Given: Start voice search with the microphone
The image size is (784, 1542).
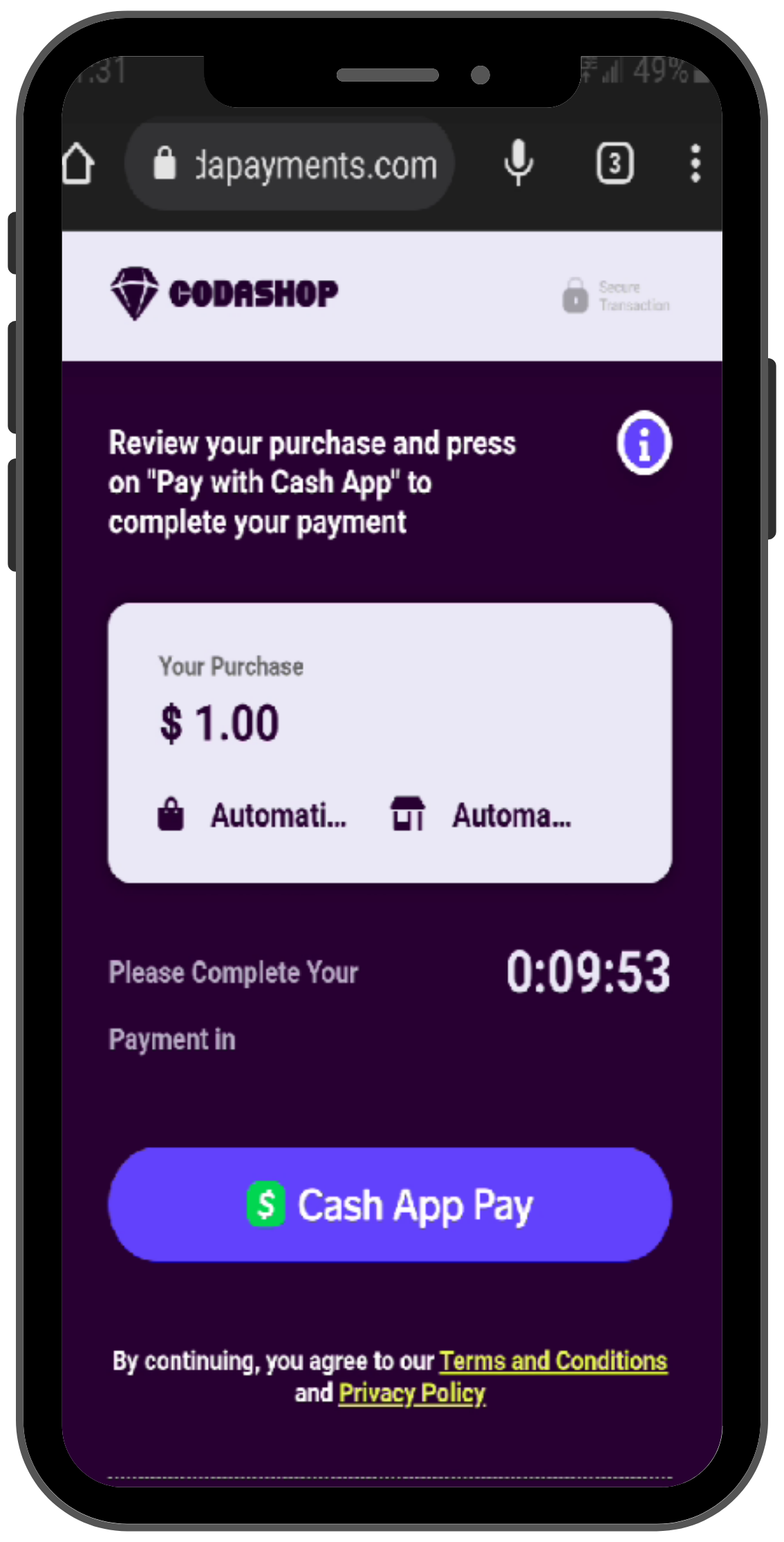Looking at the screenshot, I should click(519, 164).
